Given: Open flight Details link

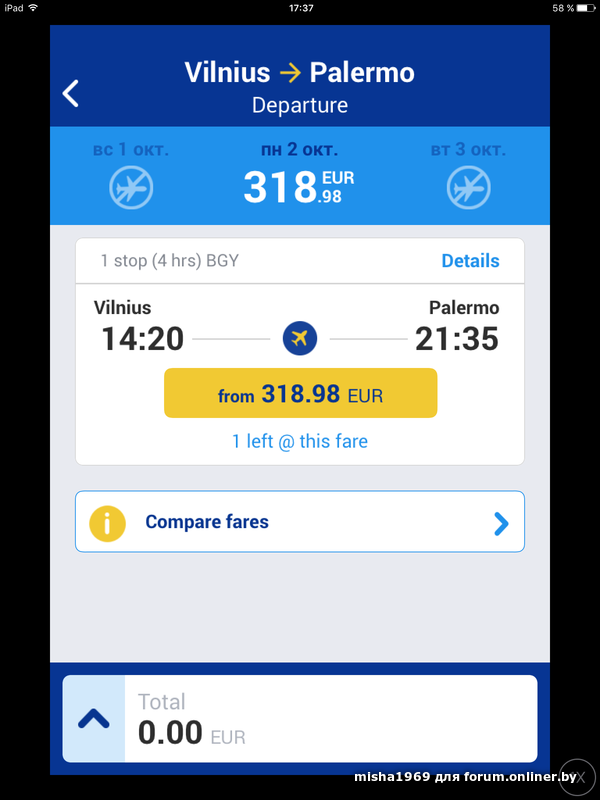Looking at the screenshot, I should pyautogui.click(x=470, y=261).
